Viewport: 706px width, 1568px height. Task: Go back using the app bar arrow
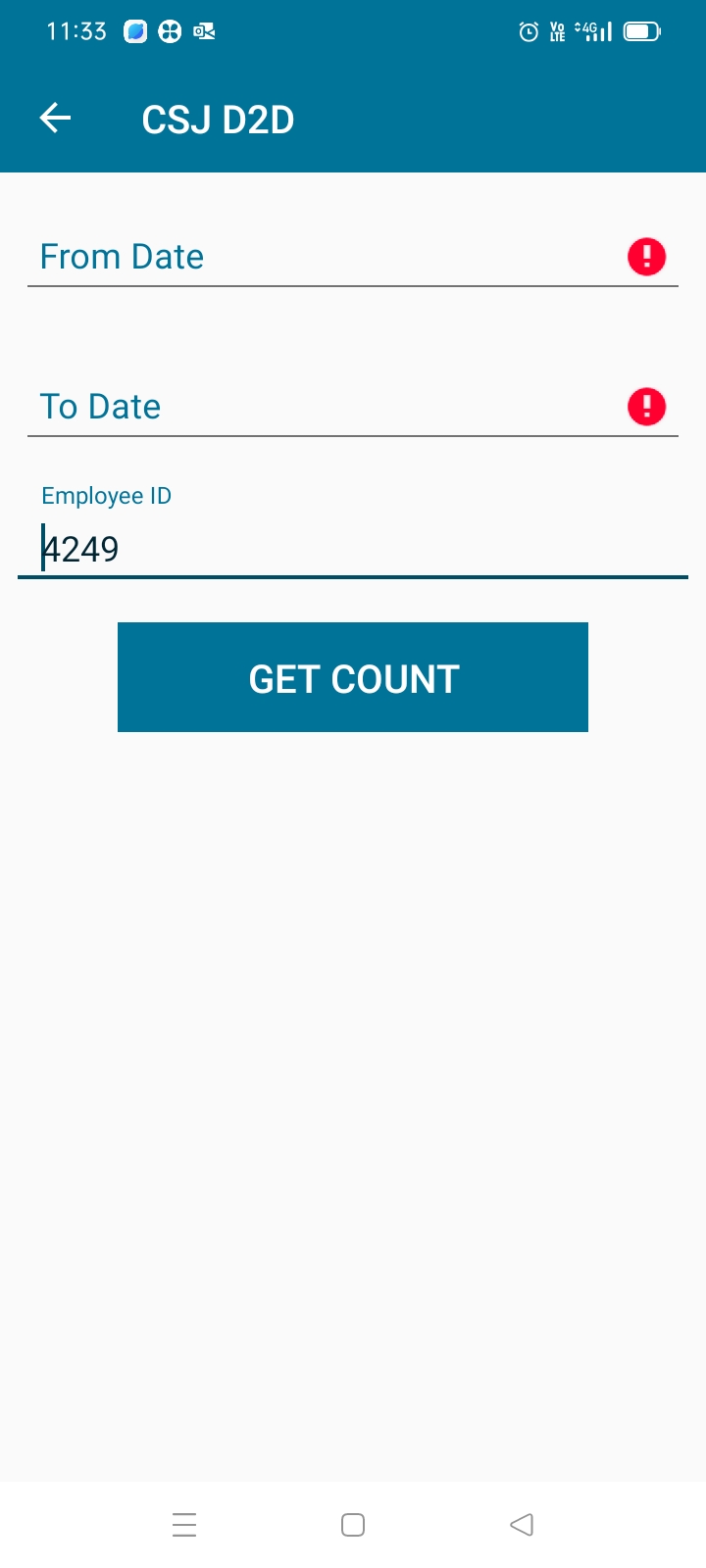tap(55, 119)
